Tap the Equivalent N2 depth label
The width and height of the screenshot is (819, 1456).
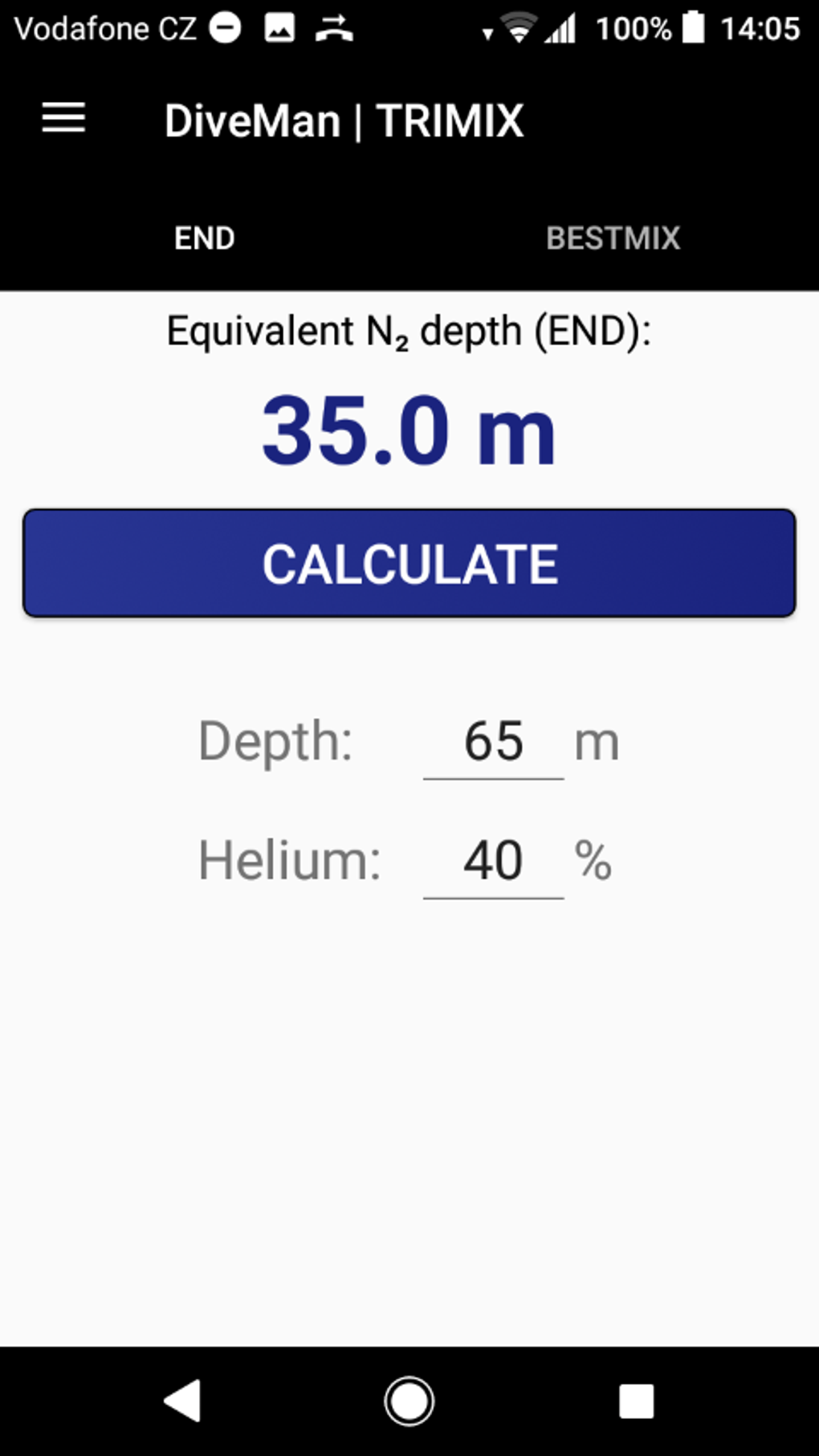click(409, 329)
